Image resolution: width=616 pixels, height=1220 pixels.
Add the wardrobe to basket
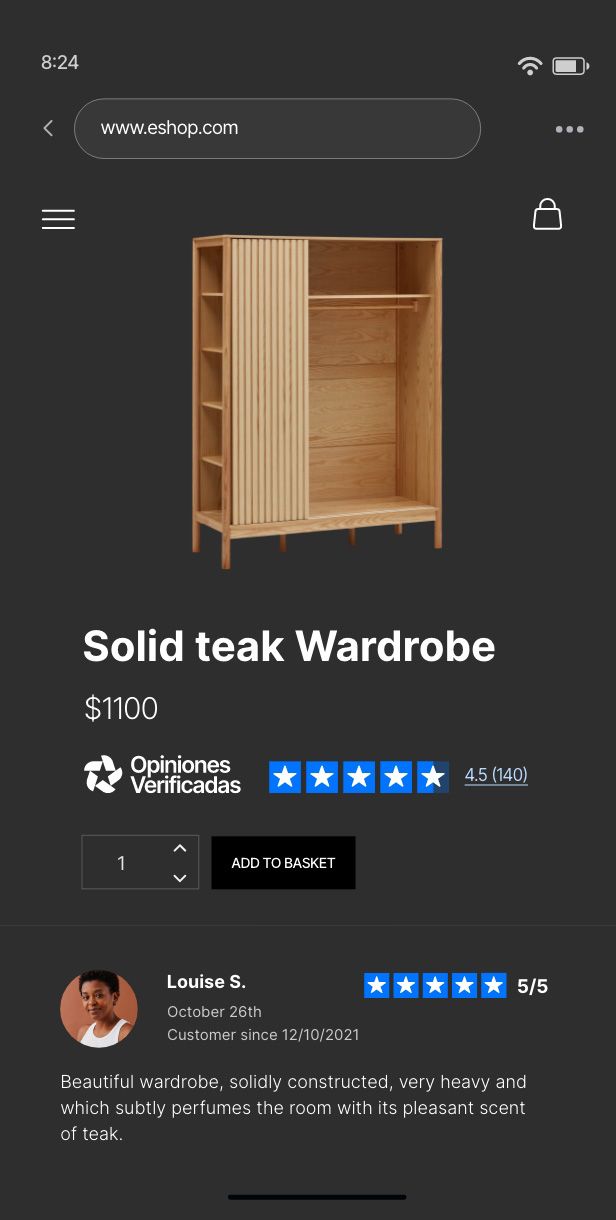pyautogui.click(x=283, y=862)
